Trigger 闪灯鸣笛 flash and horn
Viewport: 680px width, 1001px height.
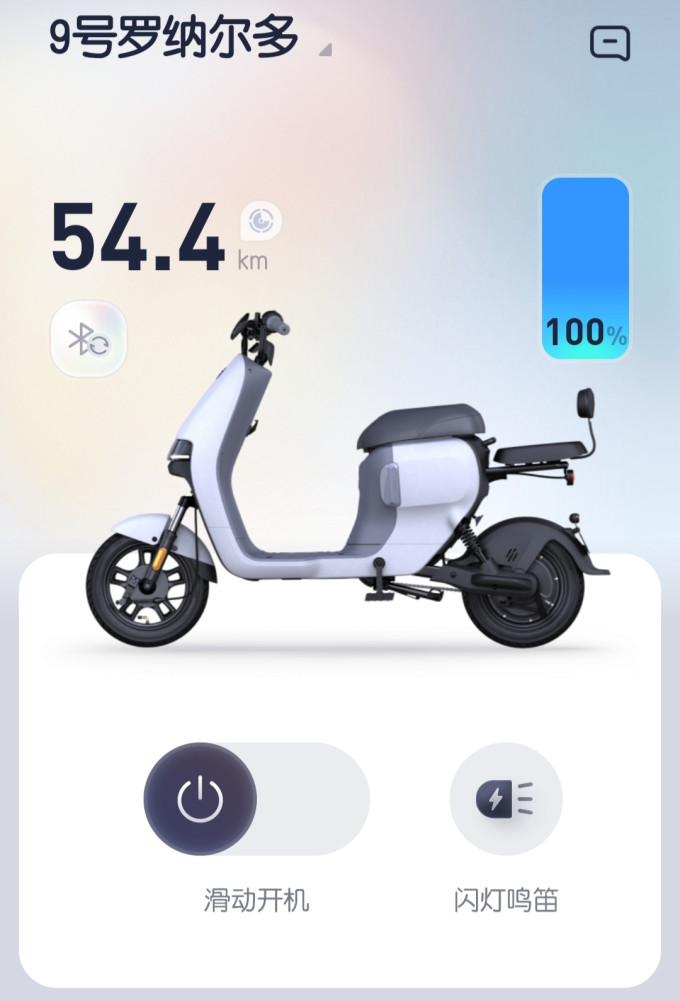(x=505, y=799)
